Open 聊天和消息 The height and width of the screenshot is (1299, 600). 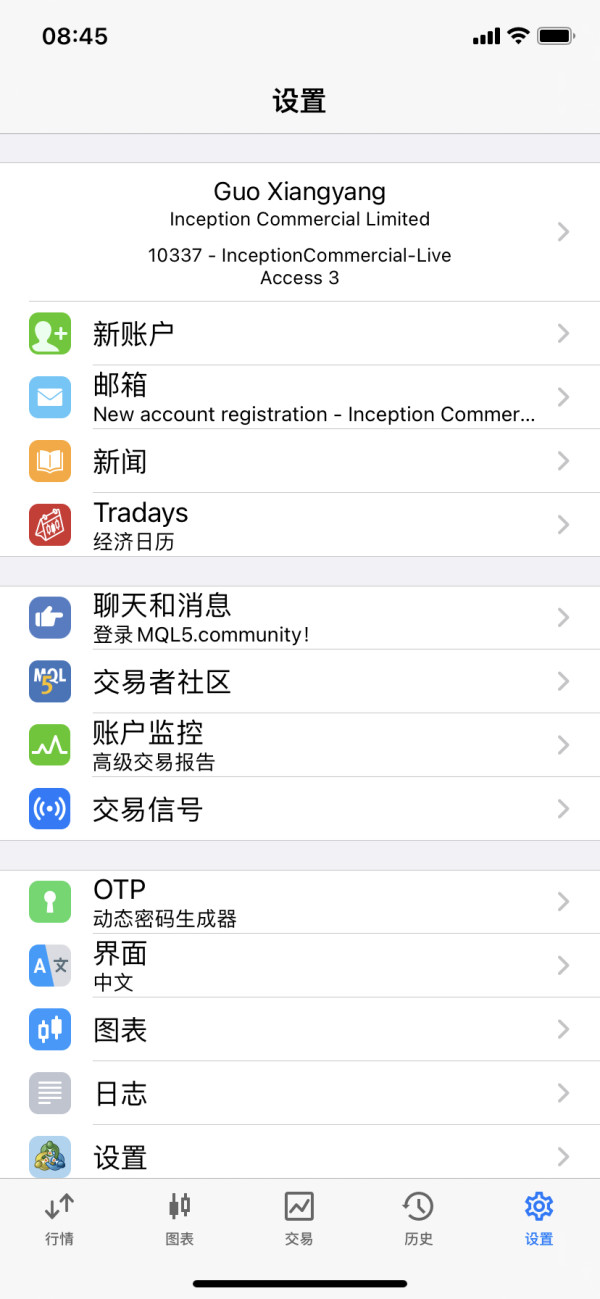pyautogui.click(x=300, y=618)
